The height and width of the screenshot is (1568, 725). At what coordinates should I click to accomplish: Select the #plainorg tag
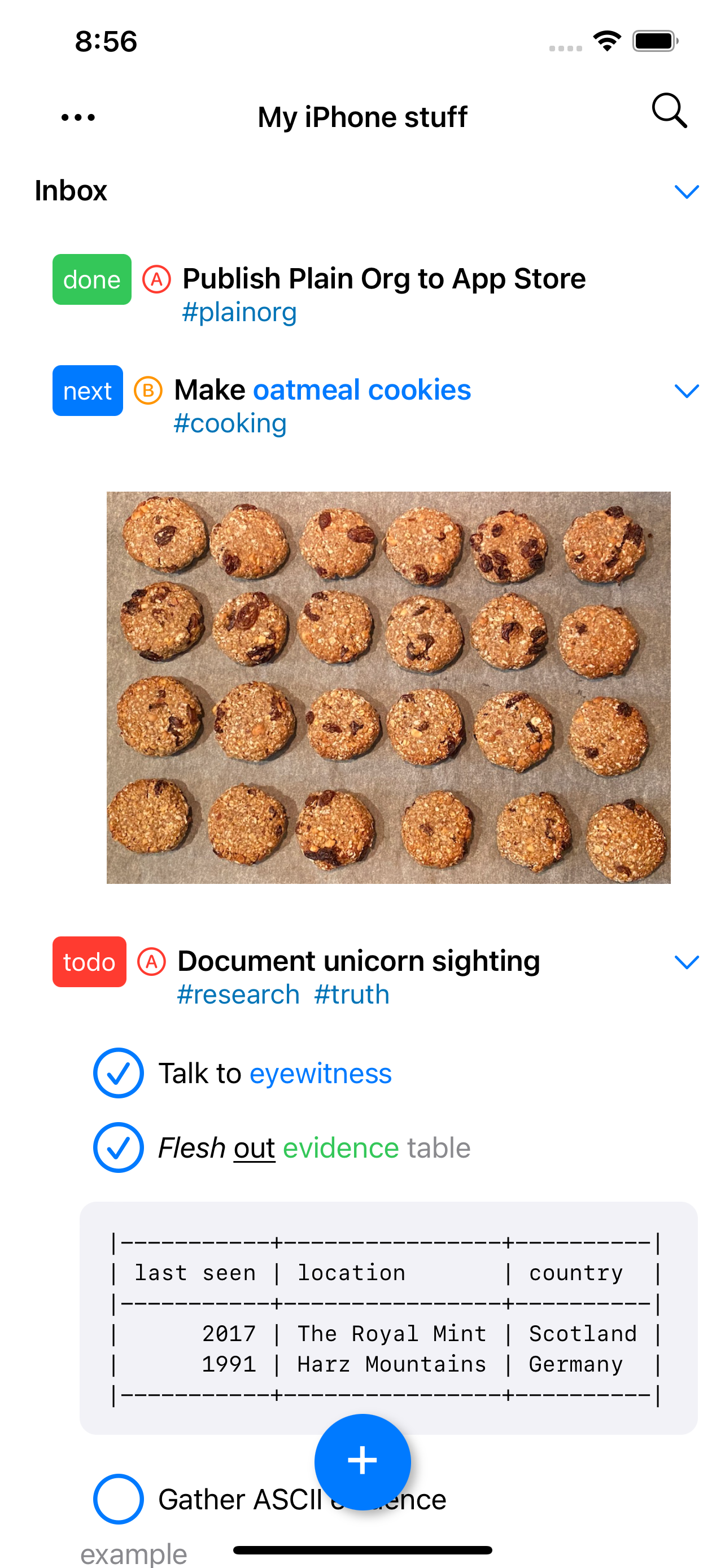[239, 312]
